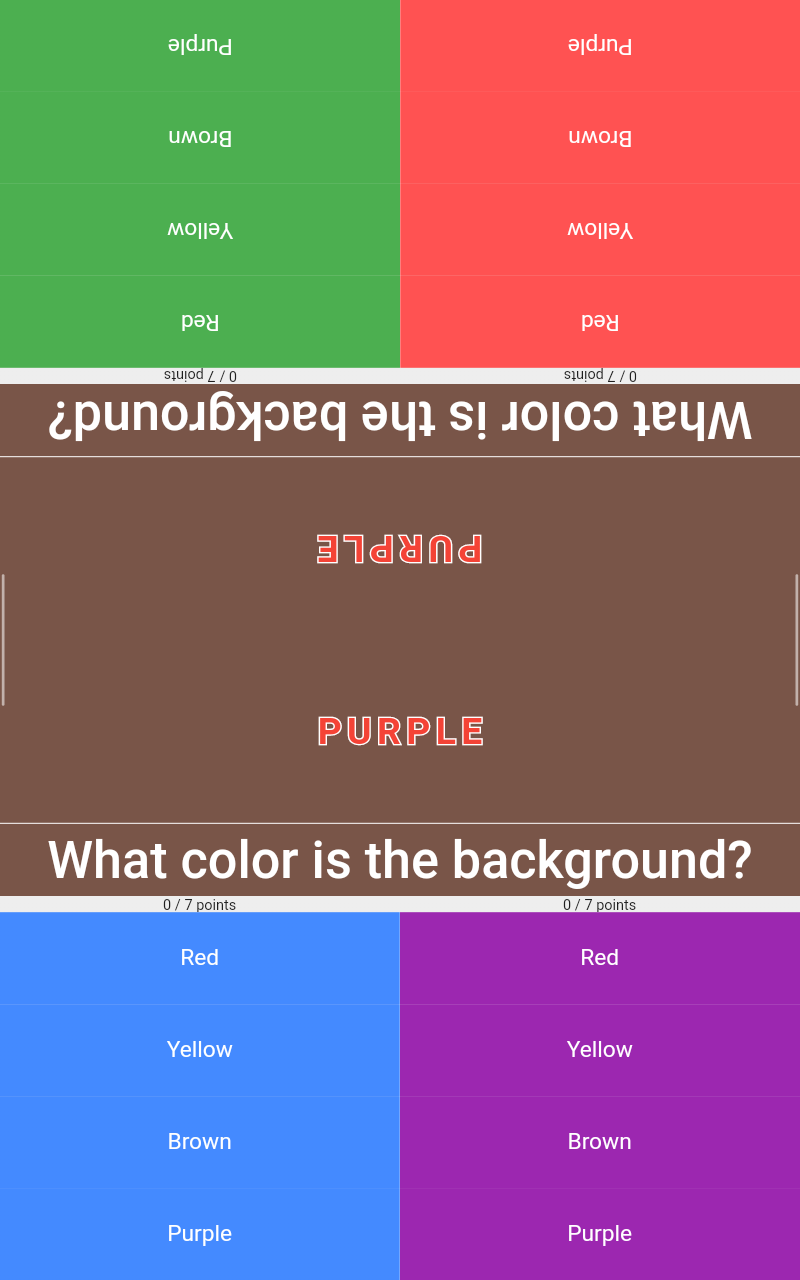800x1280 pixels.
Task: Tap Purple in the blue player panel
Action: coord(200,1234)
